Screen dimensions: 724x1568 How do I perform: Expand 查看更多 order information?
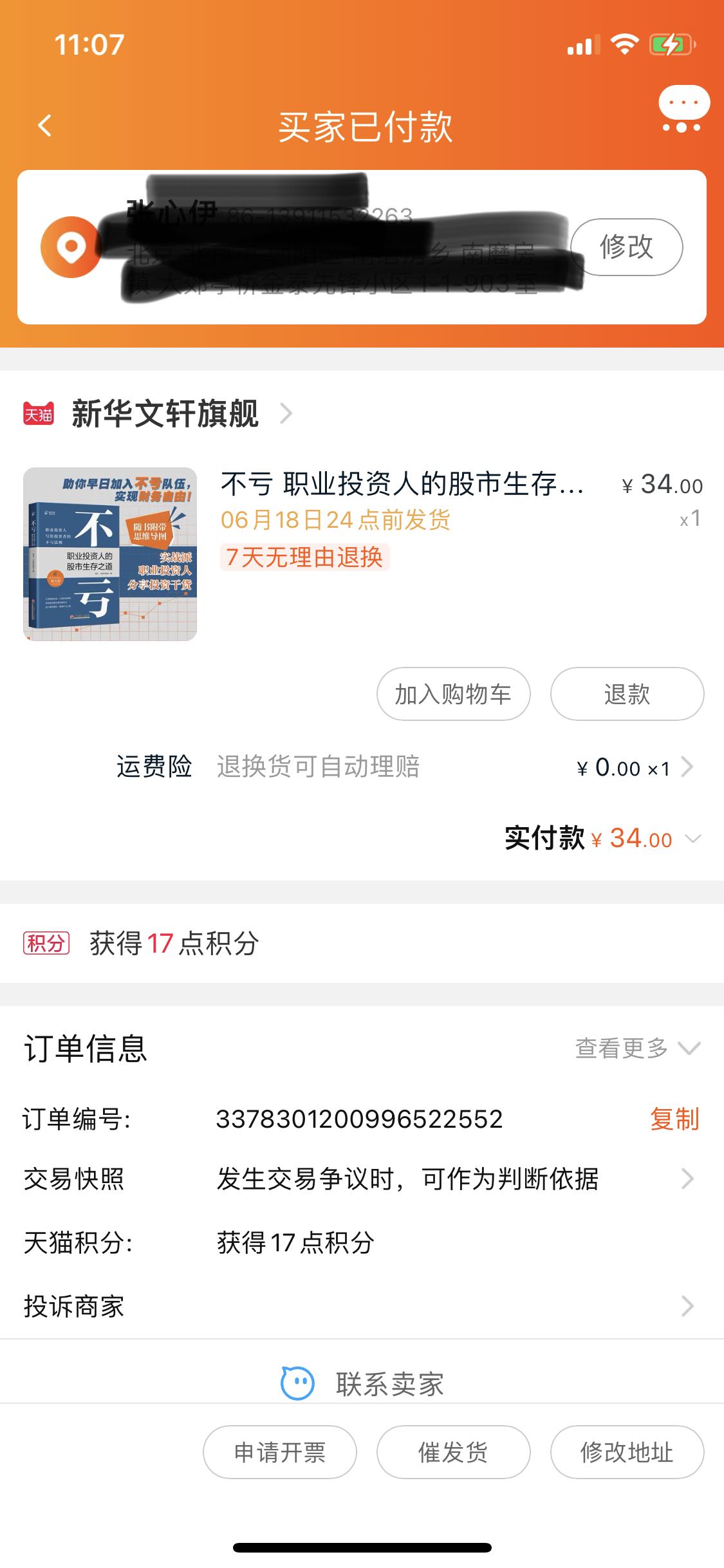tap(636, 1049)
